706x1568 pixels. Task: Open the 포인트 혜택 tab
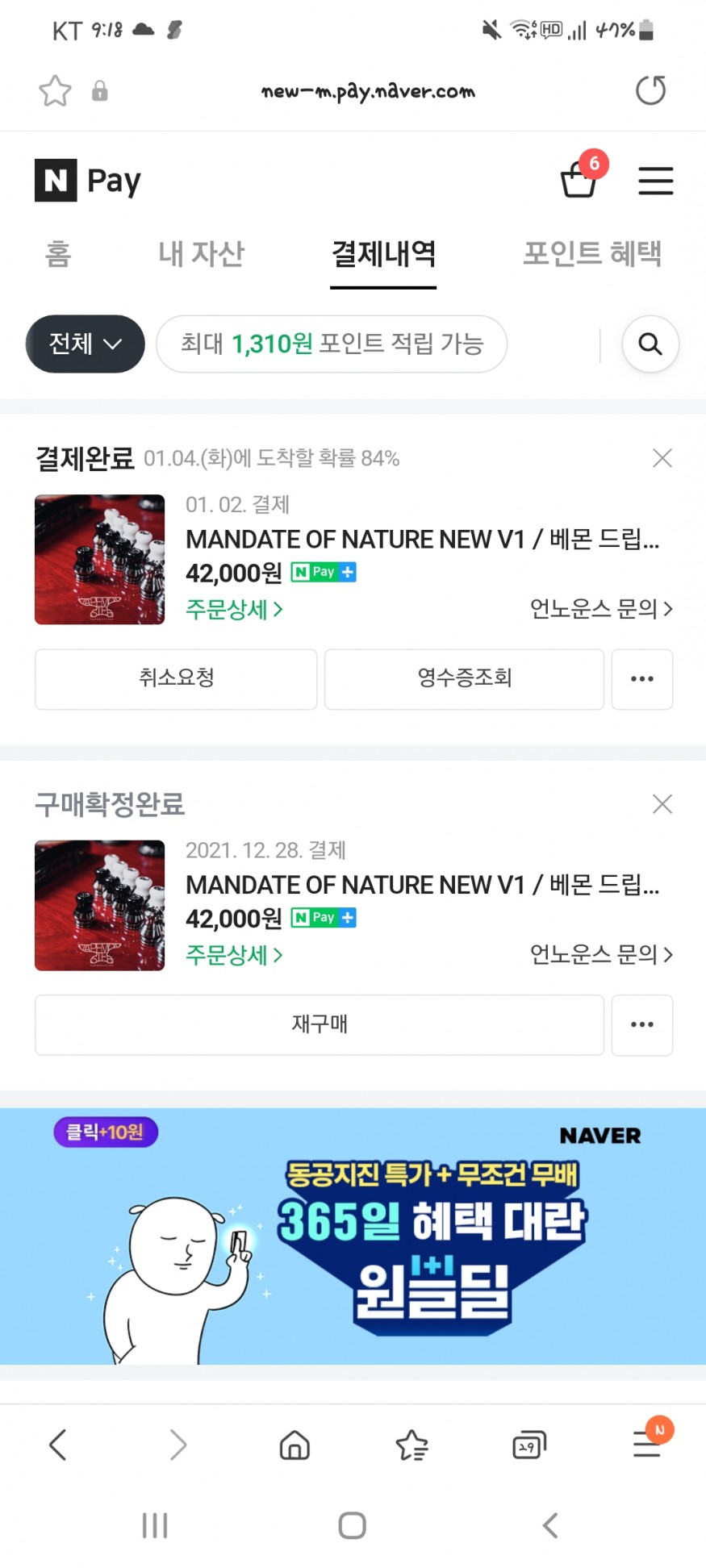pos(591,254)
